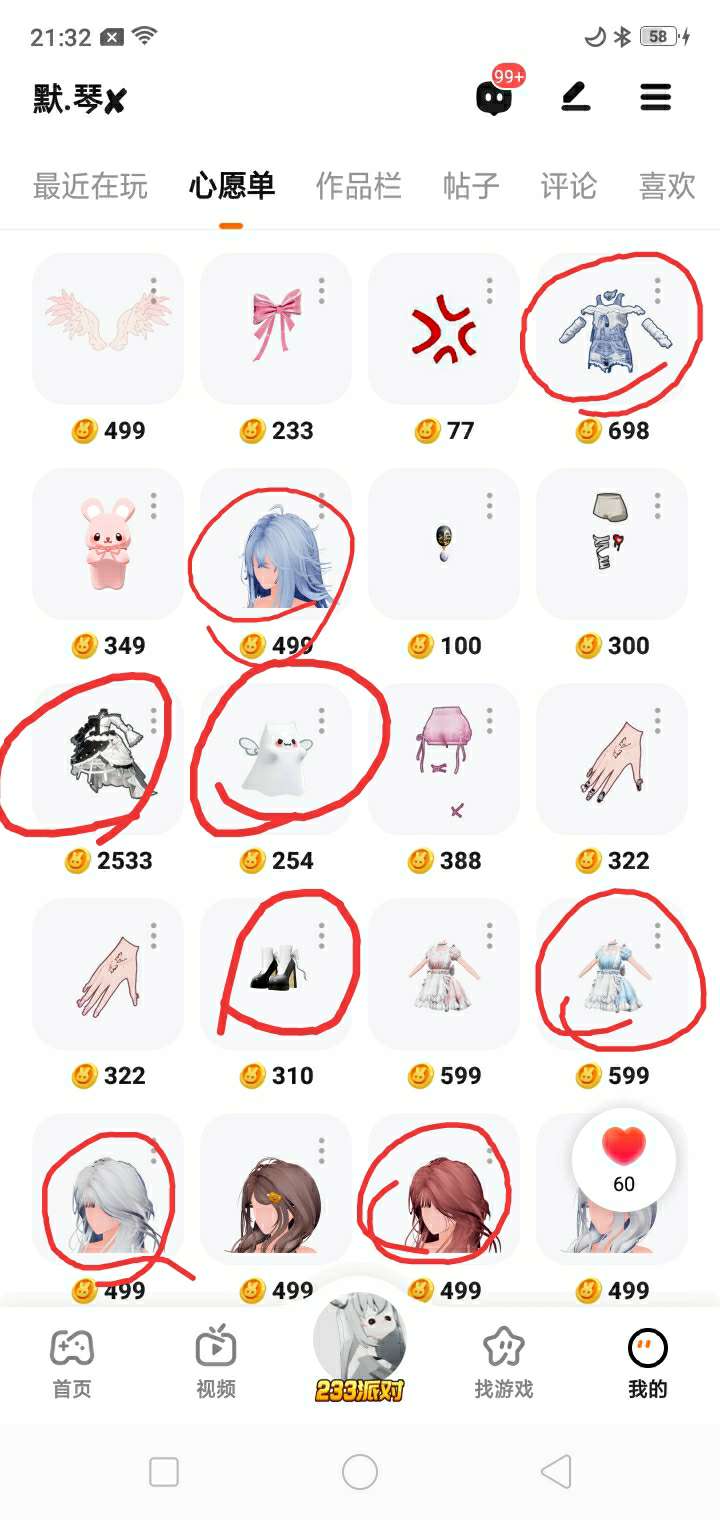The height and width of the screenshot is (1520, 720).
Task: Go to the 视频 tab
Action: click(216, 1362)
